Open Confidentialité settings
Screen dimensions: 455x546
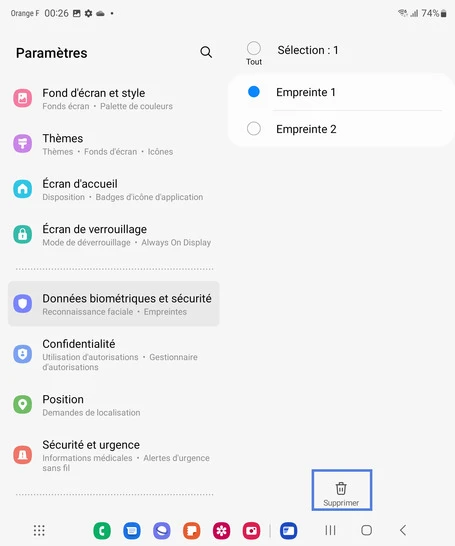tap(113, 354)
